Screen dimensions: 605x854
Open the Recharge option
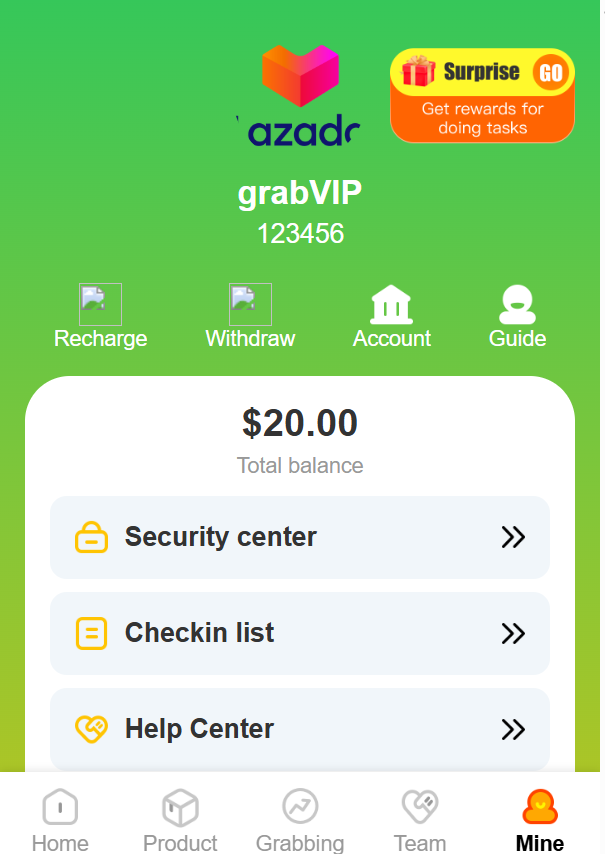[100, 316]
